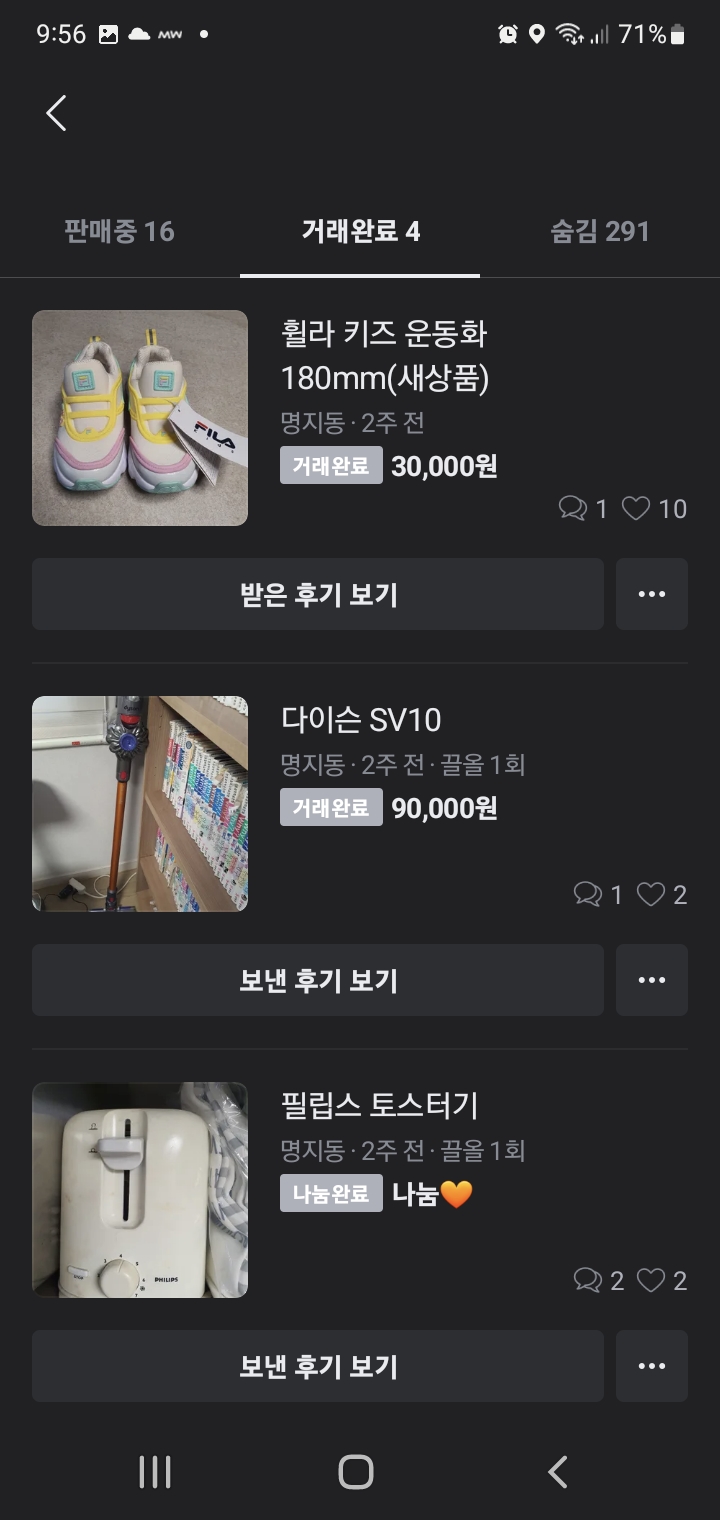Open more options for 다이슨 SV10

651,980
